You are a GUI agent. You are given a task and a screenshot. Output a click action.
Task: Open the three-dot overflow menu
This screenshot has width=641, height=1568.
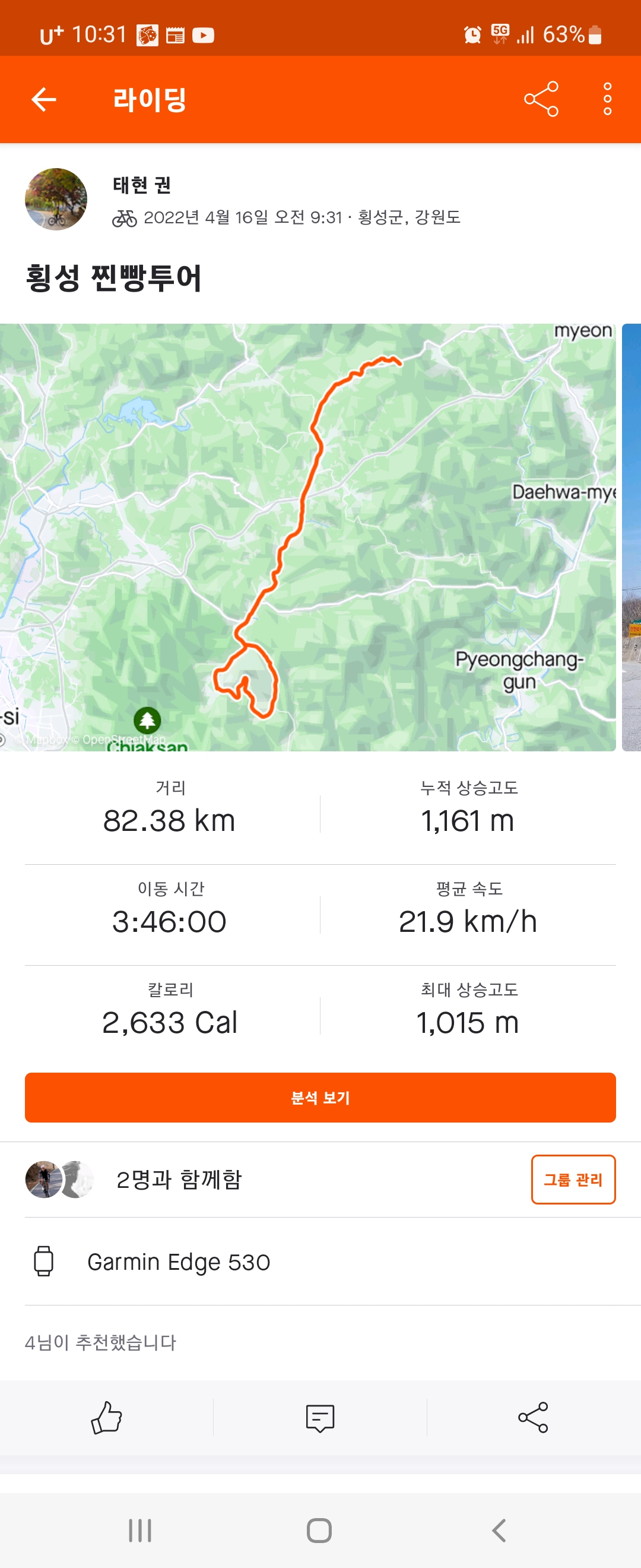pyautogui.click(x=607, y=99)
